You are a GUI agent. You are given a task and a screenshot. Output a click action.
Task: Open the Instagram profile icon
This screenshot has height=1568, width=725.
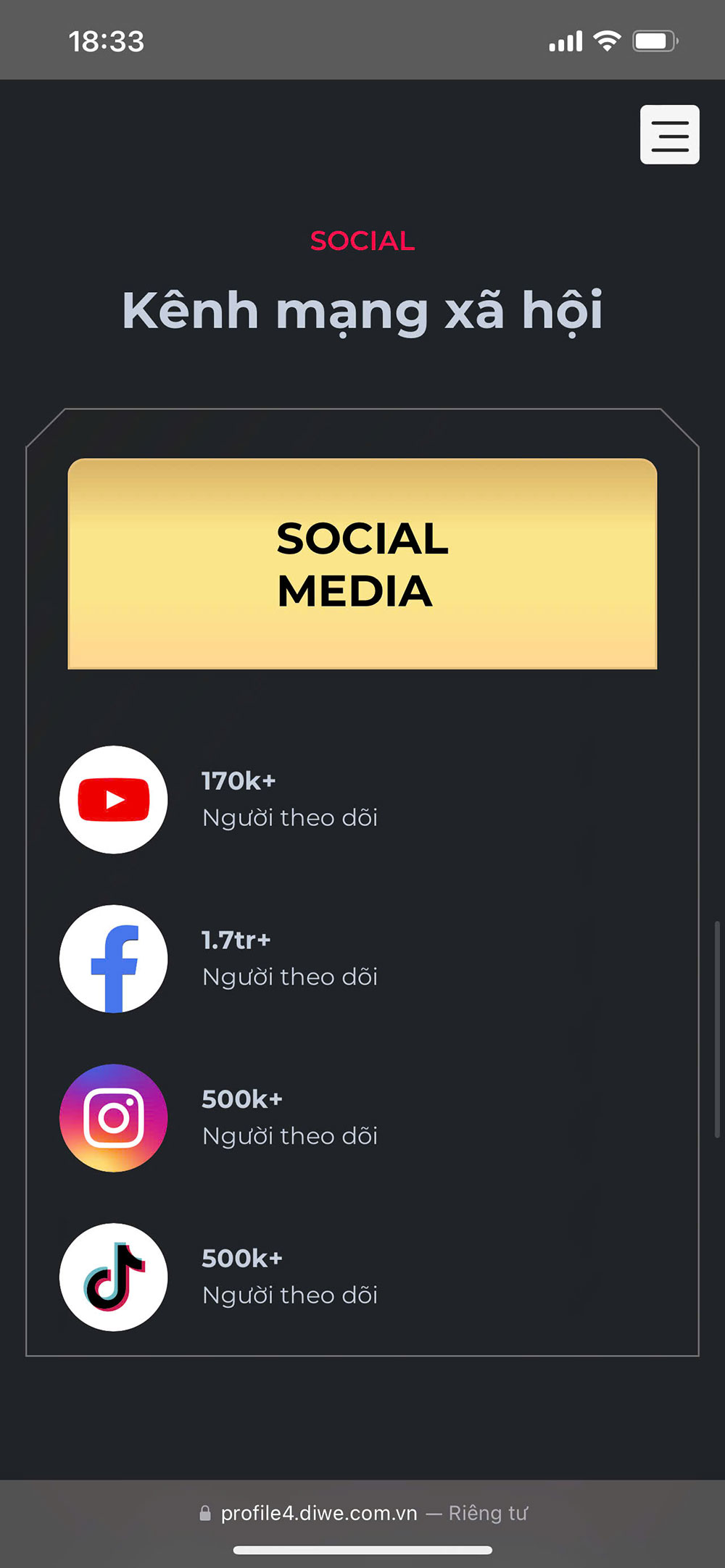pos(114,1118)
